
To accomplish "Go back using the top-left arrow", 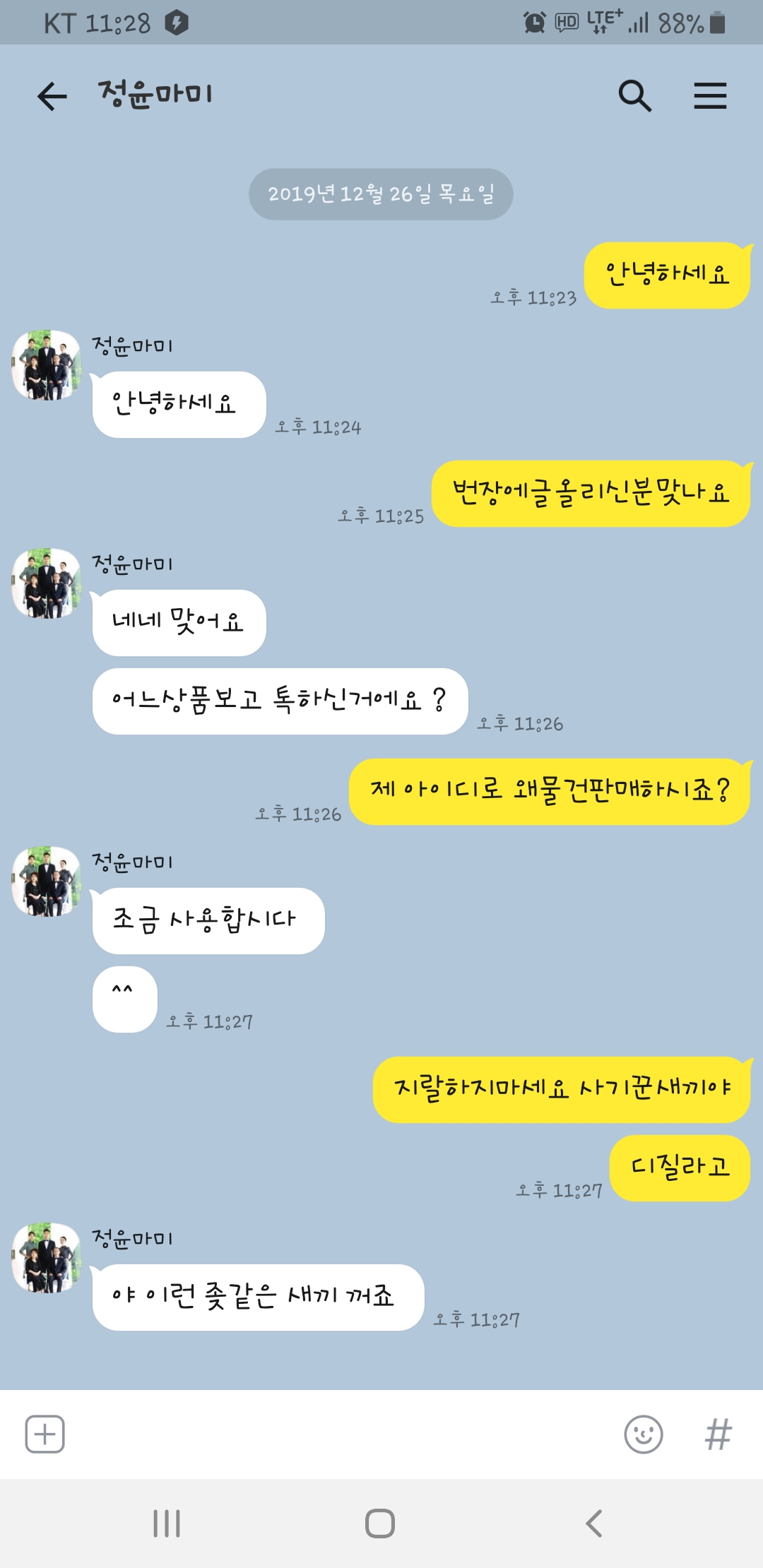I will point(52,96).
